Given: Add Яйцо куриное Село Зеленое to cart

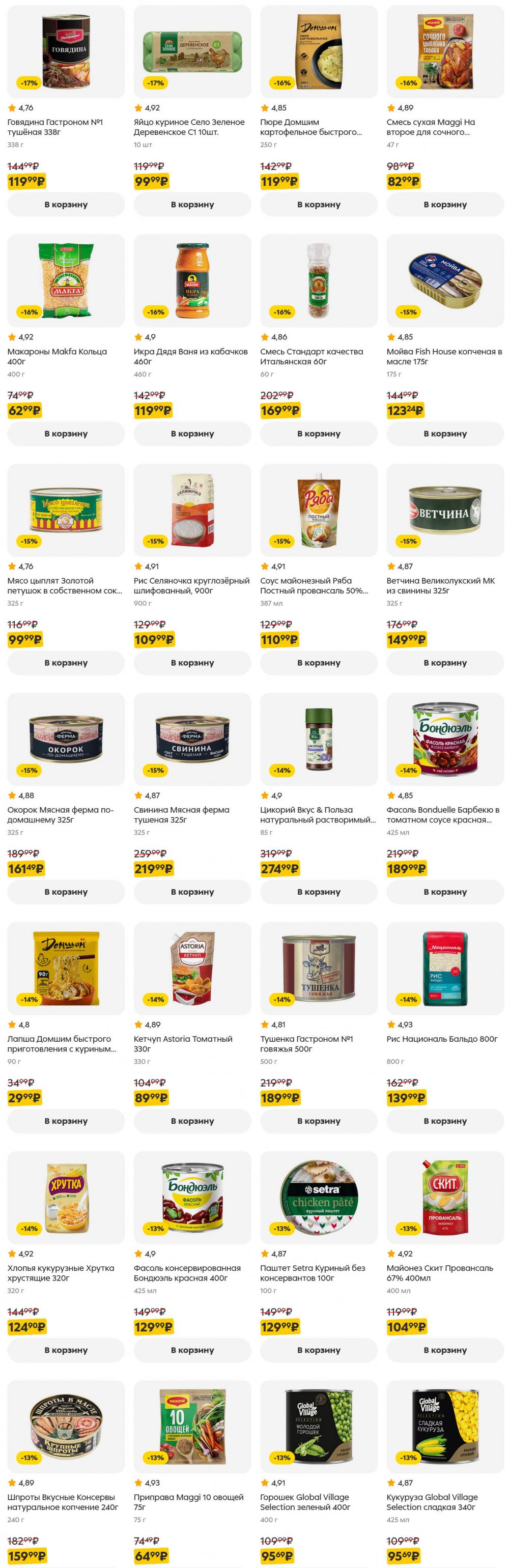Looking at the screenshot, I should (192, 205).
